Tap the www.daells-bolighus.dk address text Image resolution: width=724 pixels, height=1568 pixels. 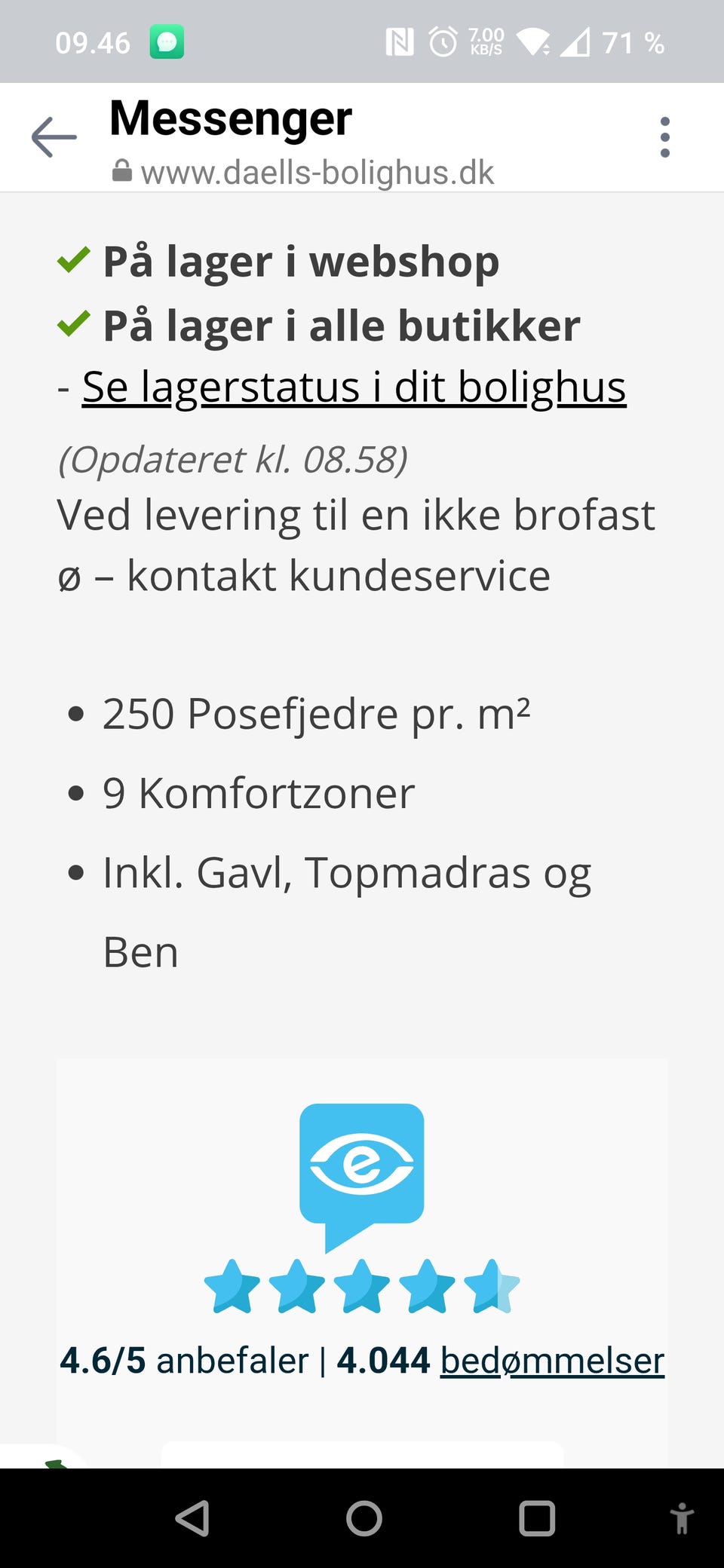317,172
